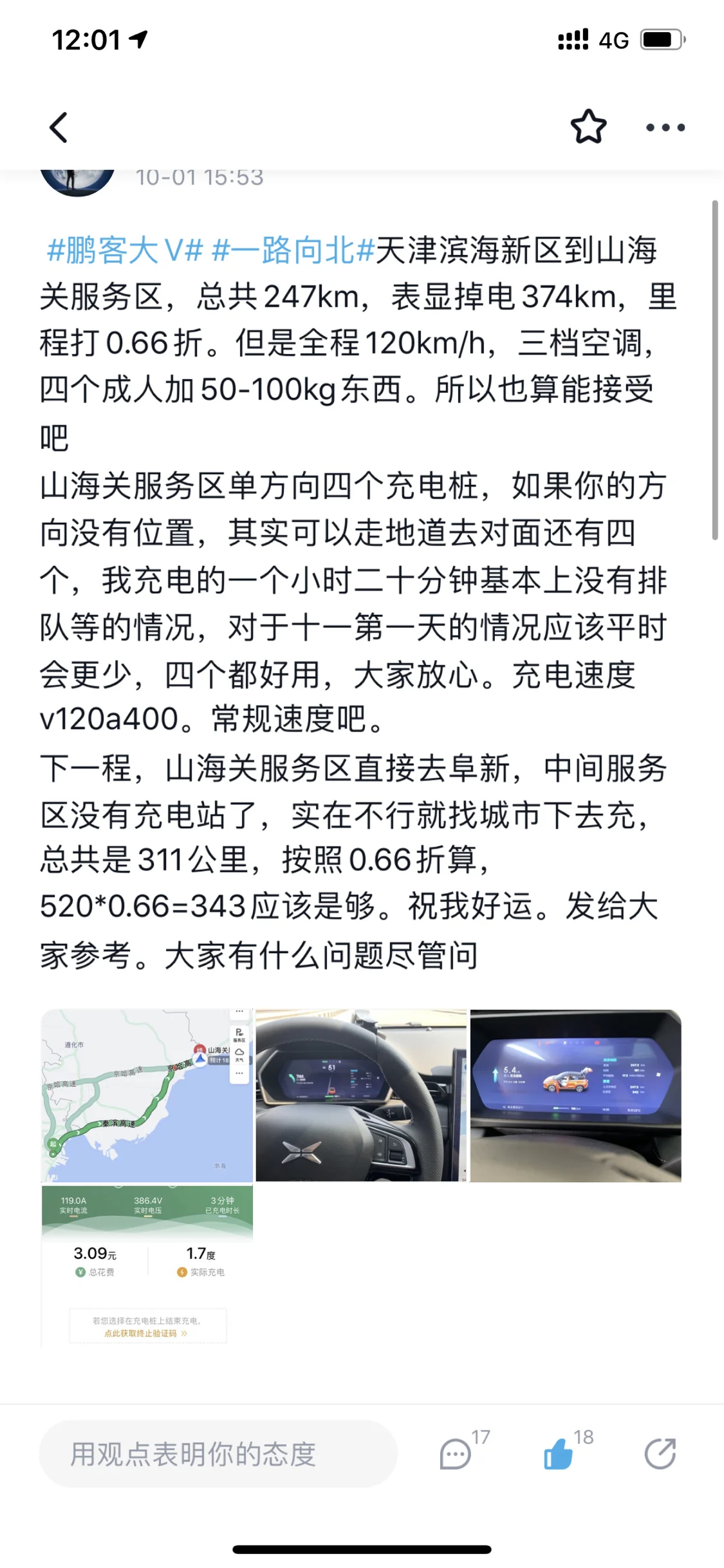Open the #一路向北# hashtag
The width and height of the screenshot is (724, 1568).
[293, 250]
